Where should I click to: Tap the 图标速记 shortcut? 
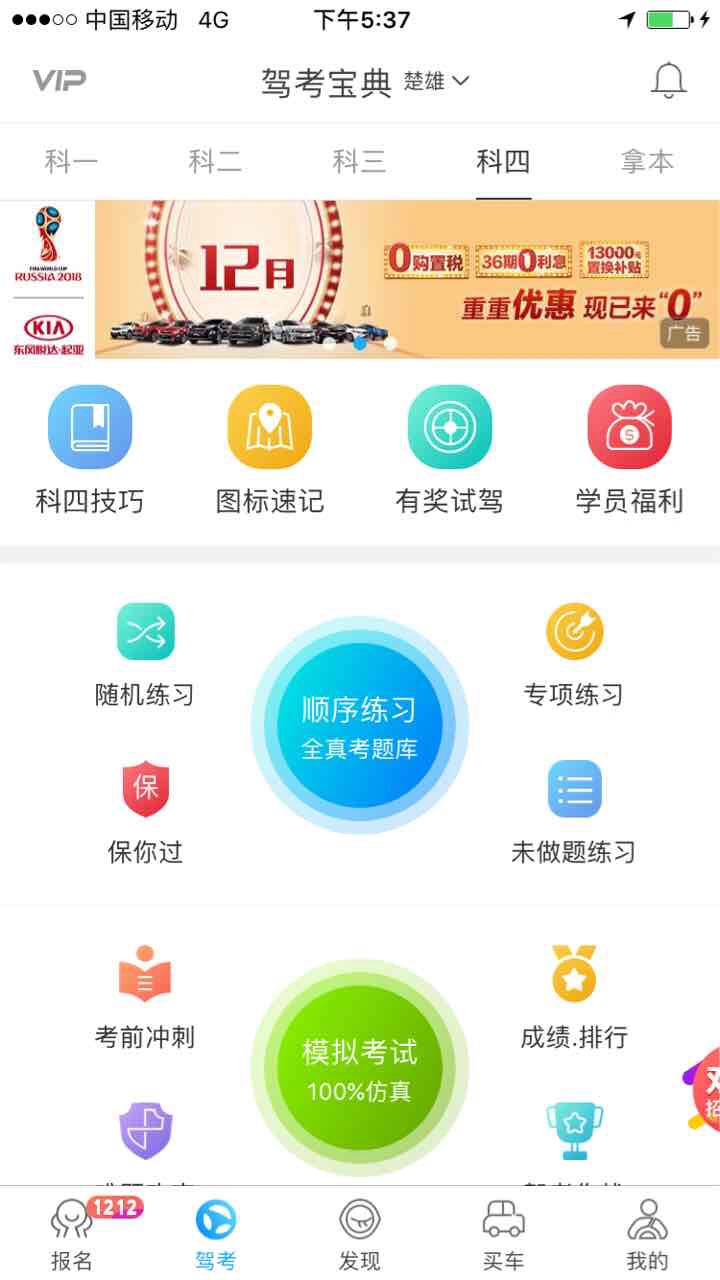270,450
